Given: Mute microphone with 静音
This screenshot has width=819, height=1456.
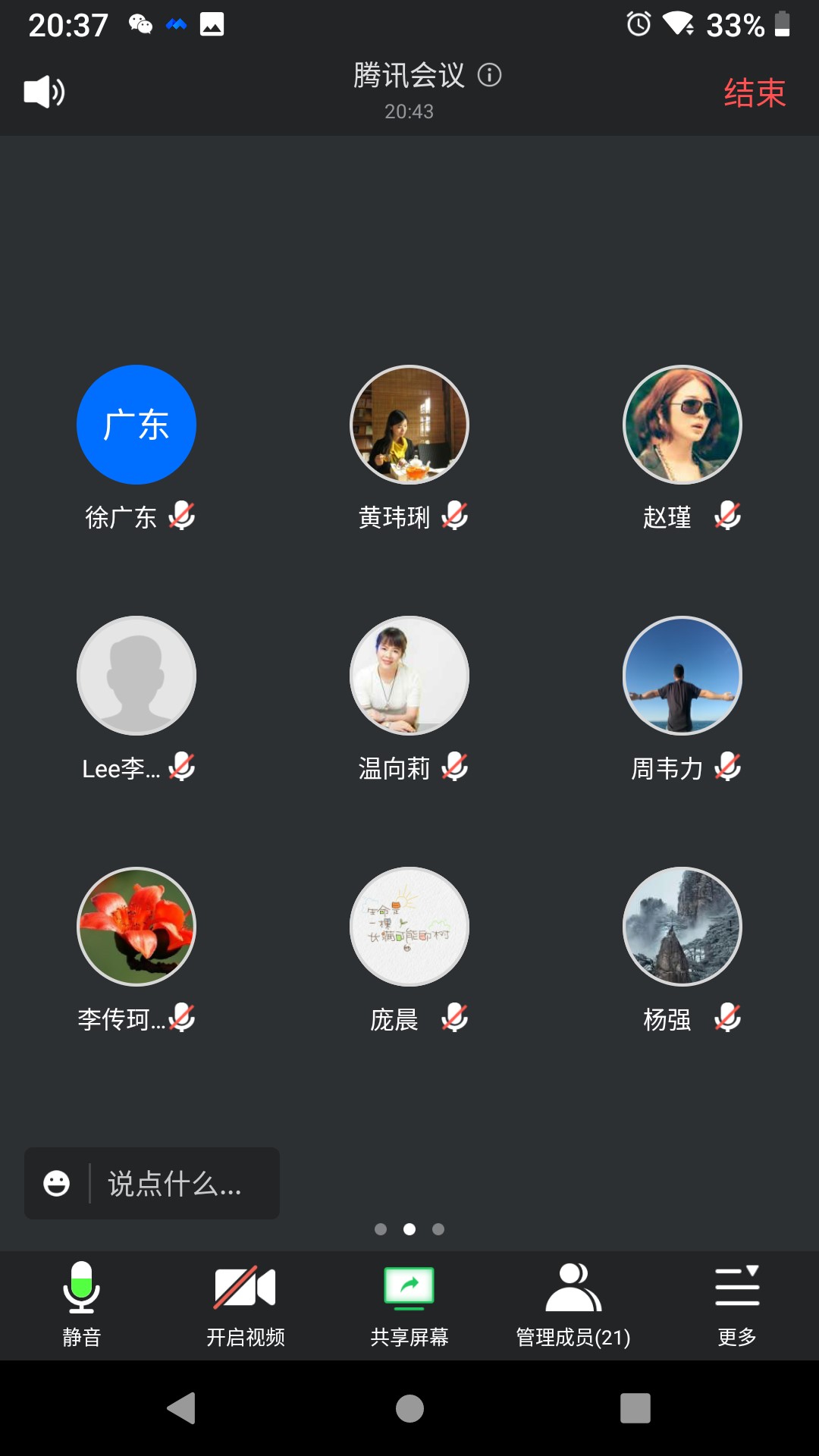Looking at the screenshot, I should (81, 1304).
